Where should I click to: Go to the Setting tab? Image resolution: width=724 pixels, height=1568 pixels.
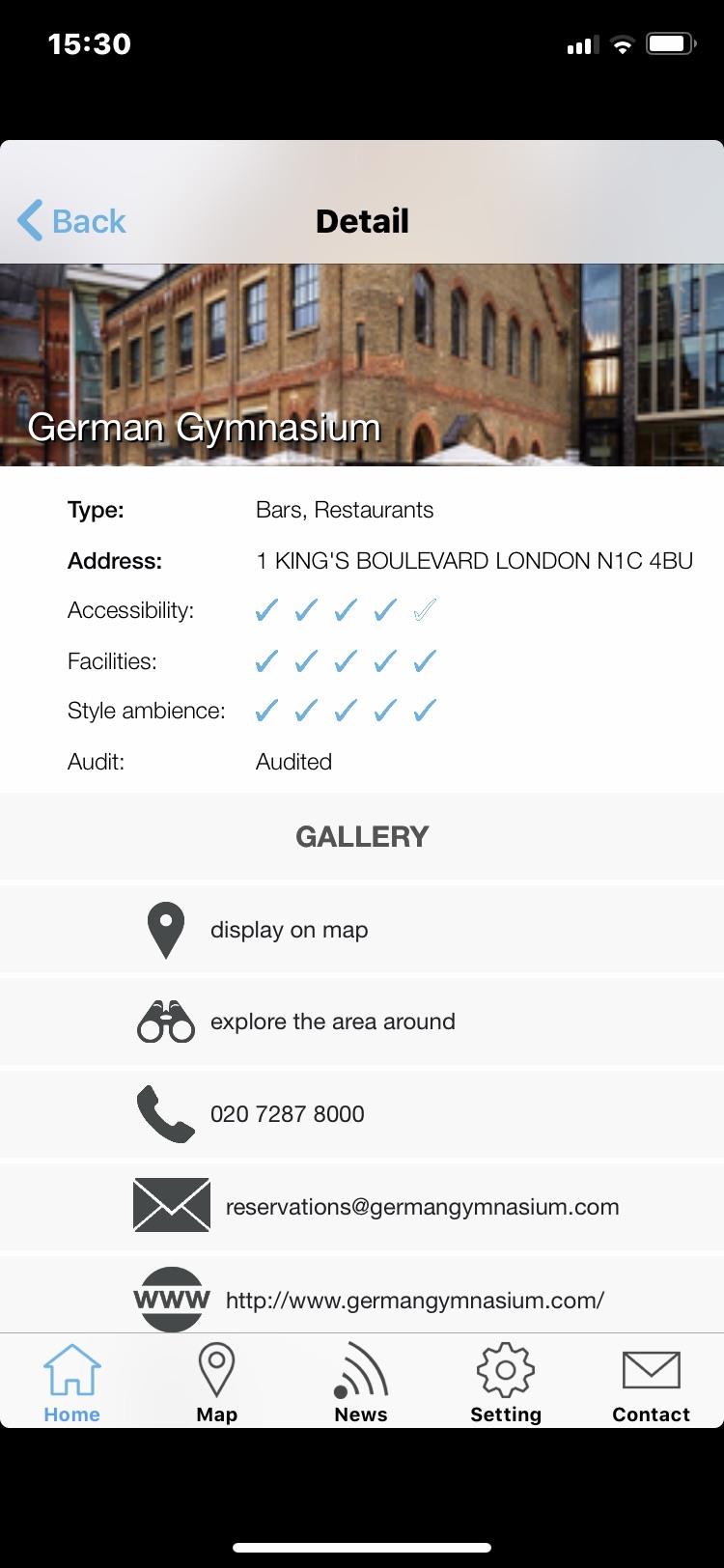[x=506, y=1383]
